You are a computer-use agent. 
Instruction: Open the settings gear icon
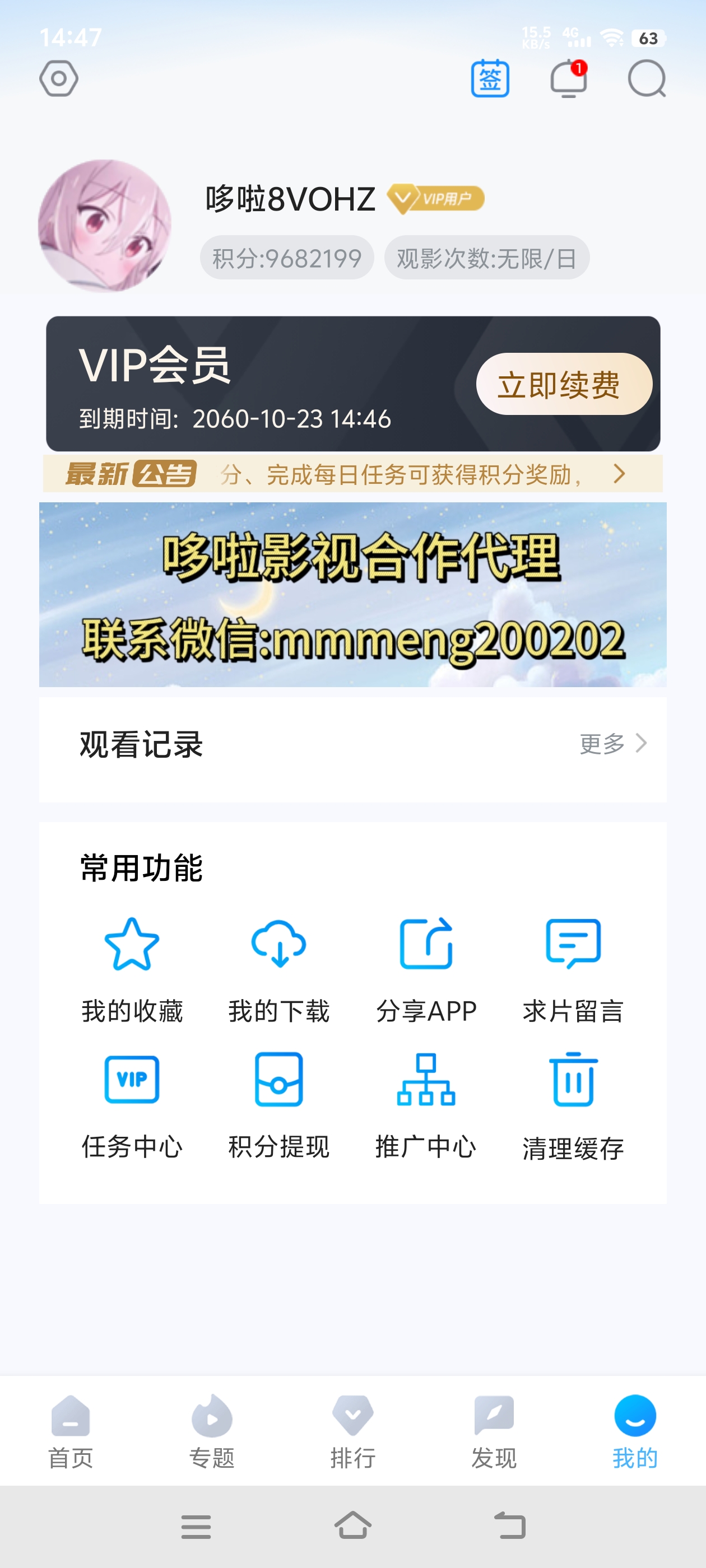[x=59, y=78]
